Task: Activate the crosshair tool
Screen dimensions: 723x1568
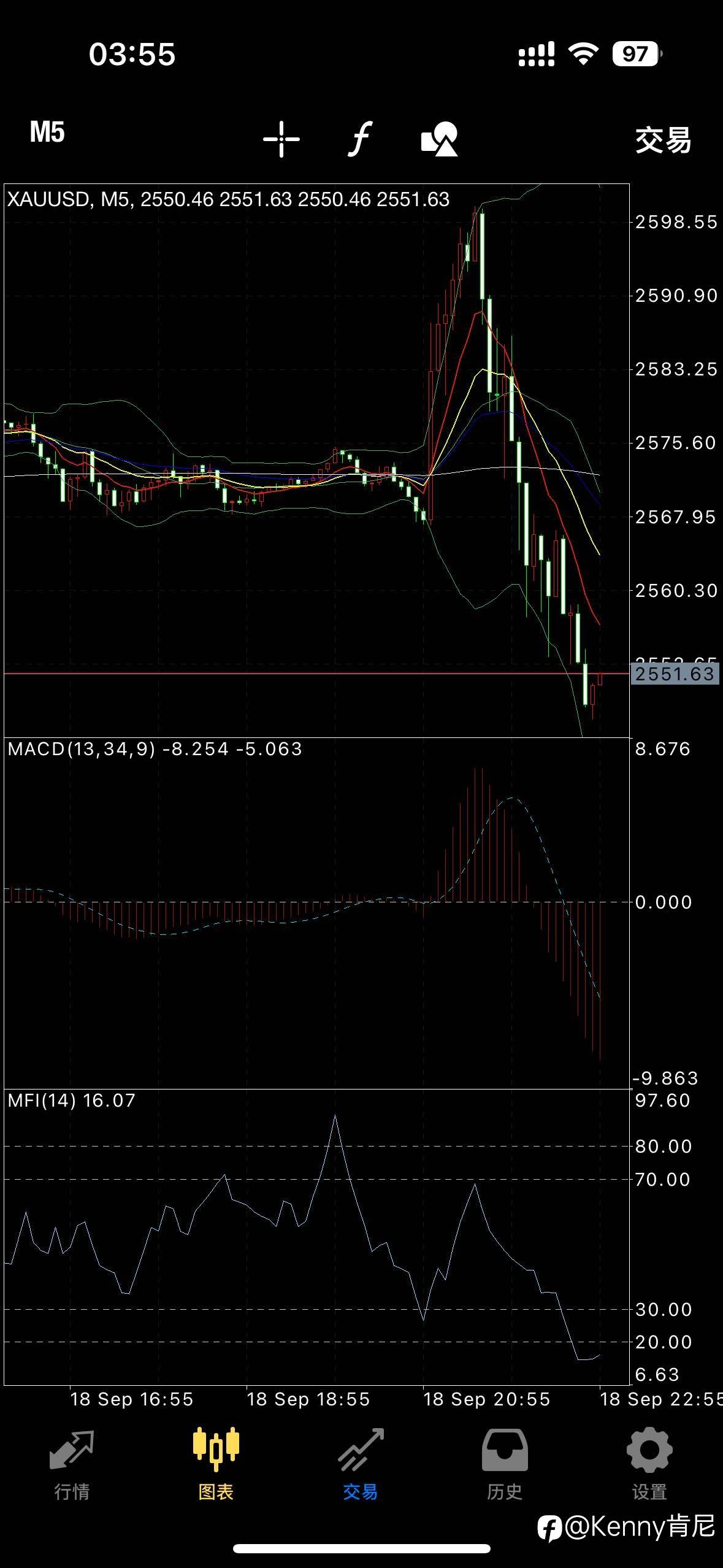Action: click(281, 139)
